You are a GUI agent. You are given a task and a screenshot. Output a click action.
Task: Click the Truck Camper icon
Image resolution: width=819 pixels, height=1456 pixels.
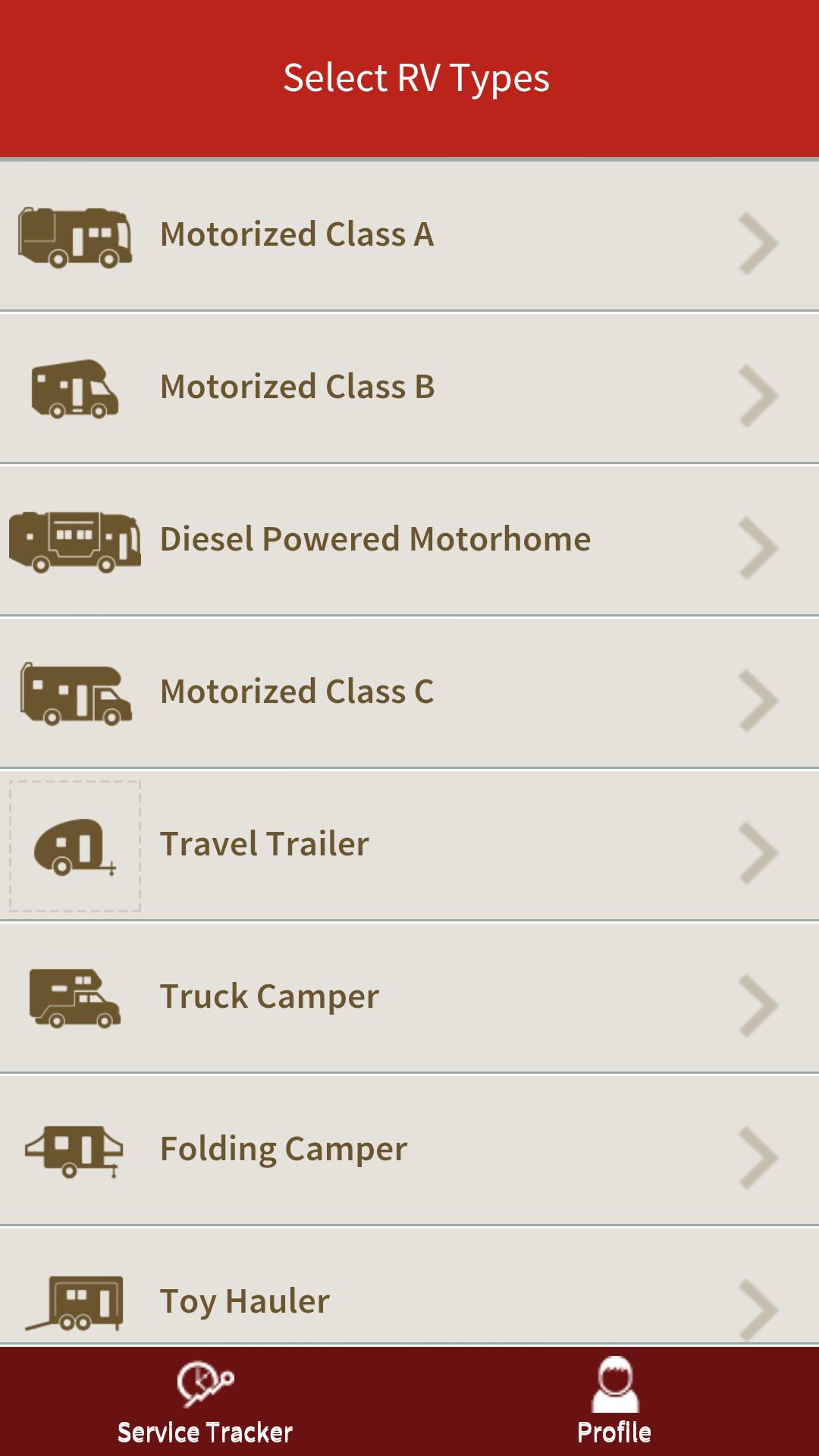74,997
